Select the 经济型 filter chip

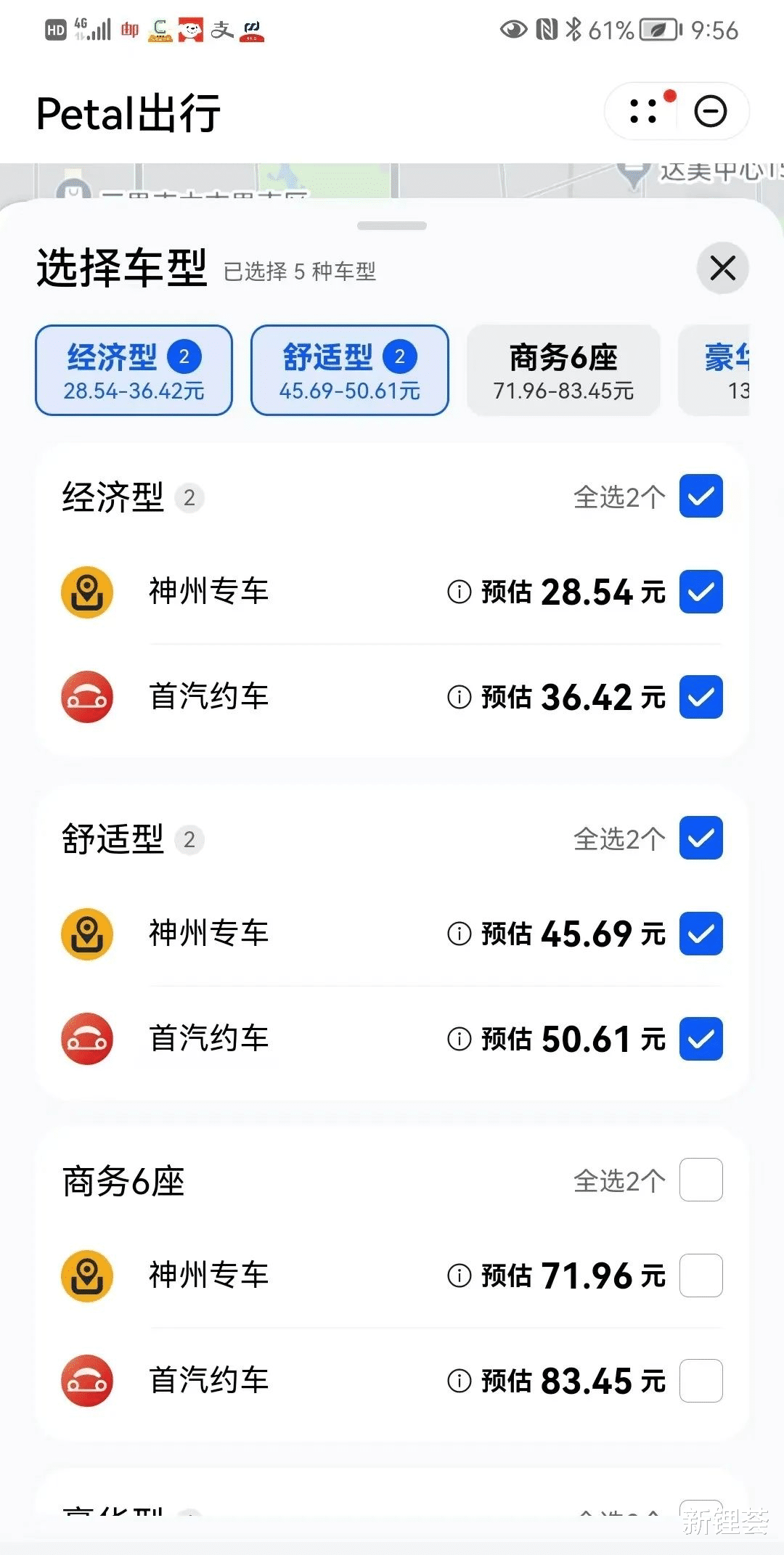click(x=133, y=370)
